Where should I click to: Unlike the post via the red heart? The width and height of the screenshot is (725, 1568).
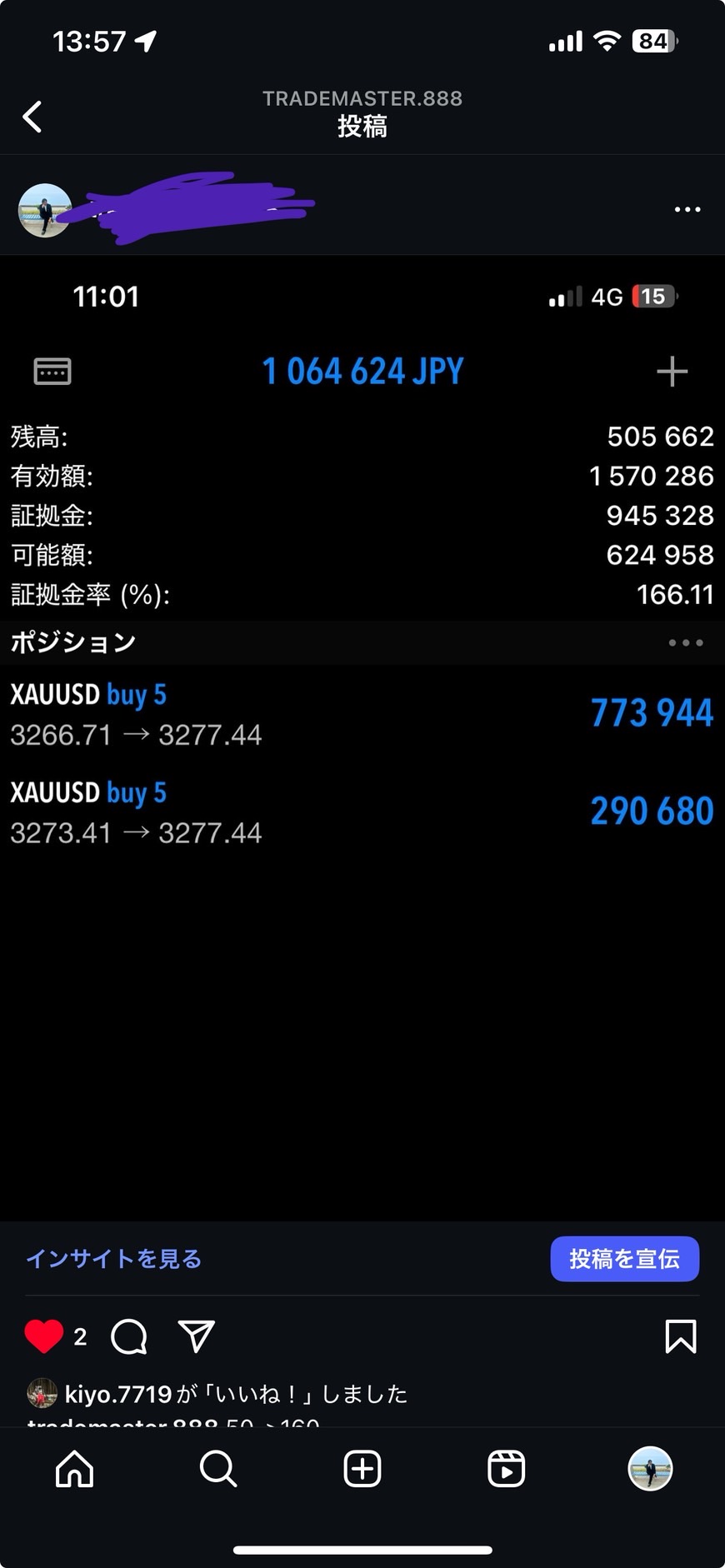pyautogui.click(x=44, y=1336)
